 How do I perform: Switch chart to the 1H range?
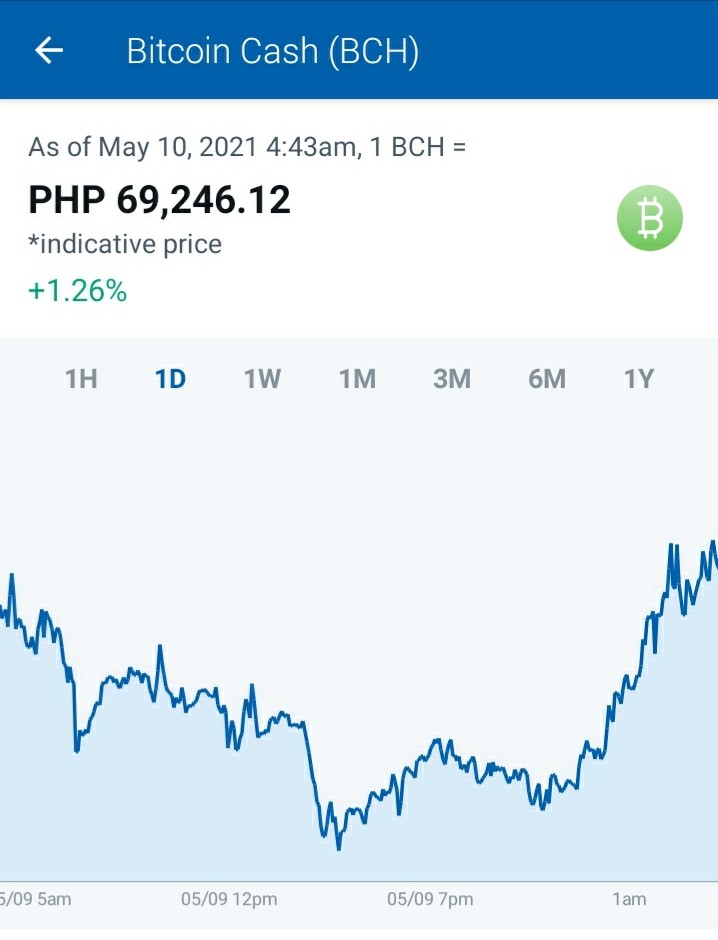click(81, 379)
